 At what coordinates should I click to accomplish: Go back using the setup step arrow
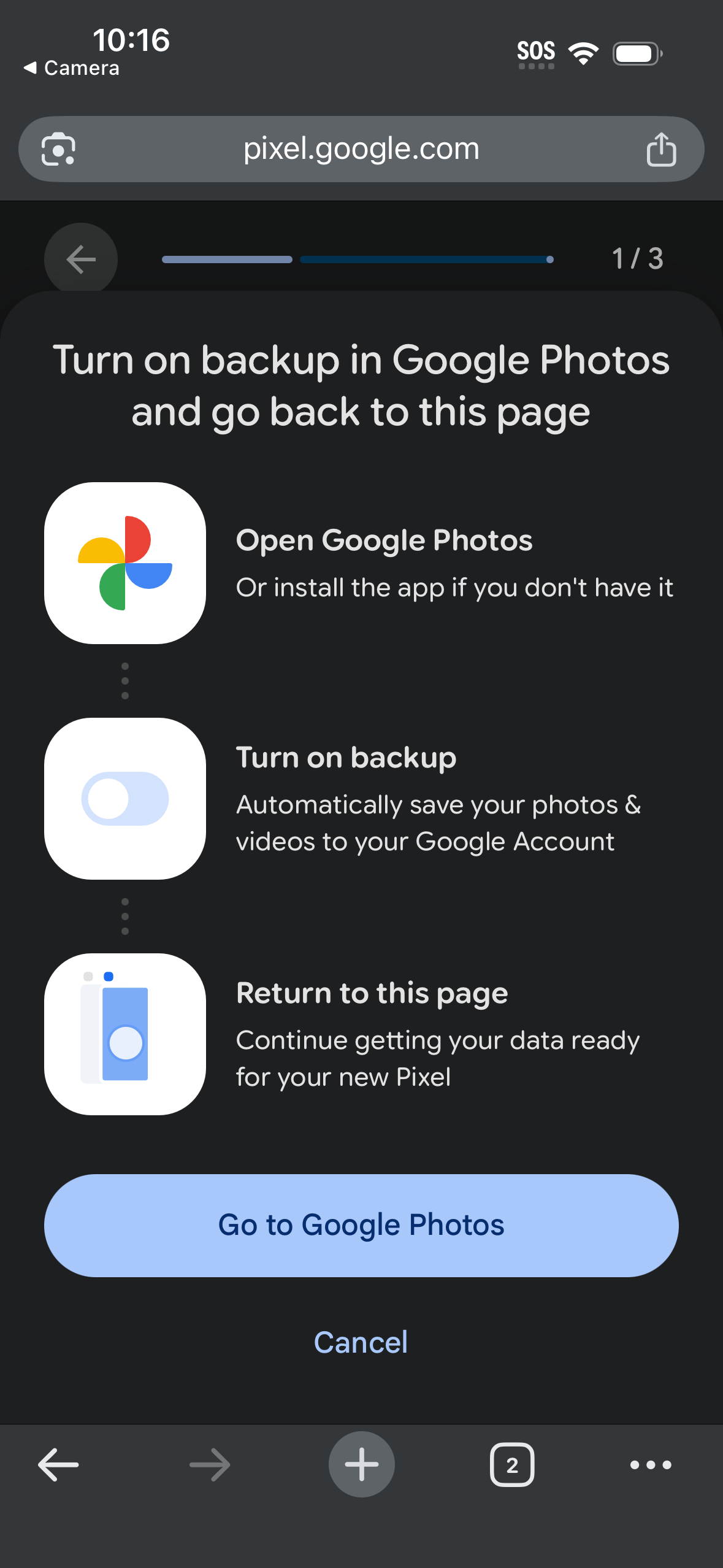[x=81, y=259]
